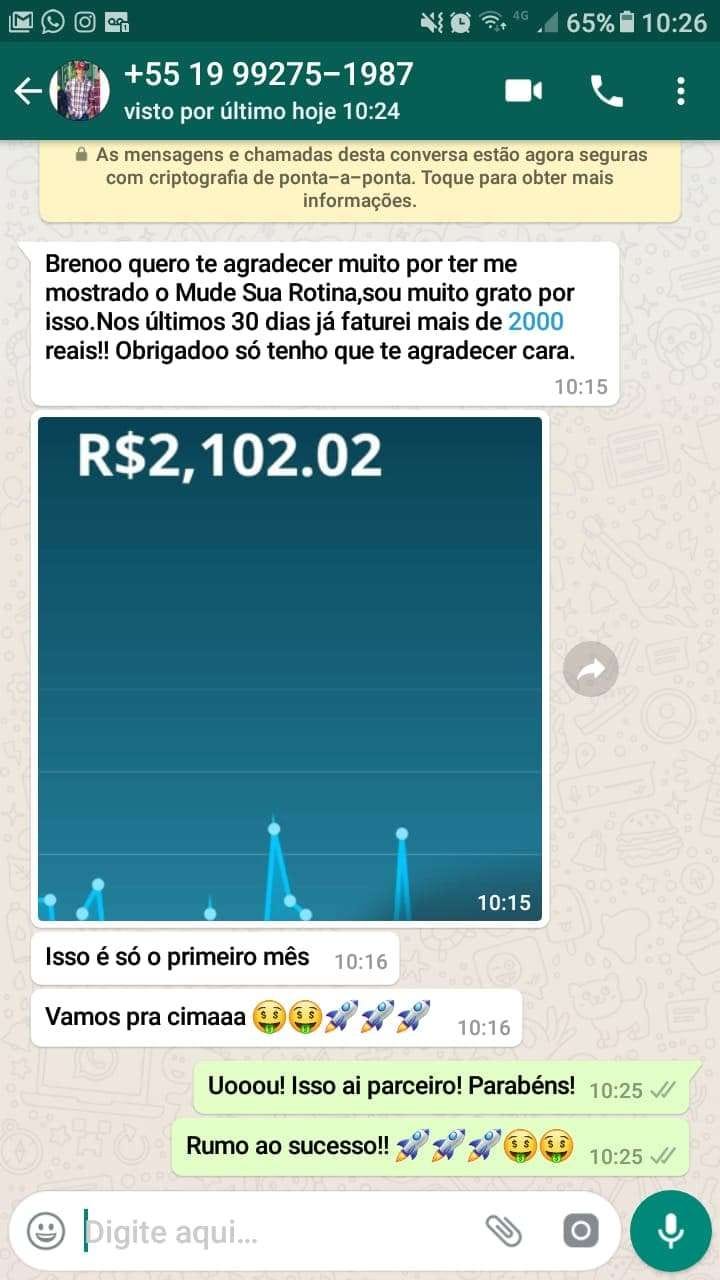
Task: Focus the "Digite aqui..." message field
Action: click(270, 1232)
